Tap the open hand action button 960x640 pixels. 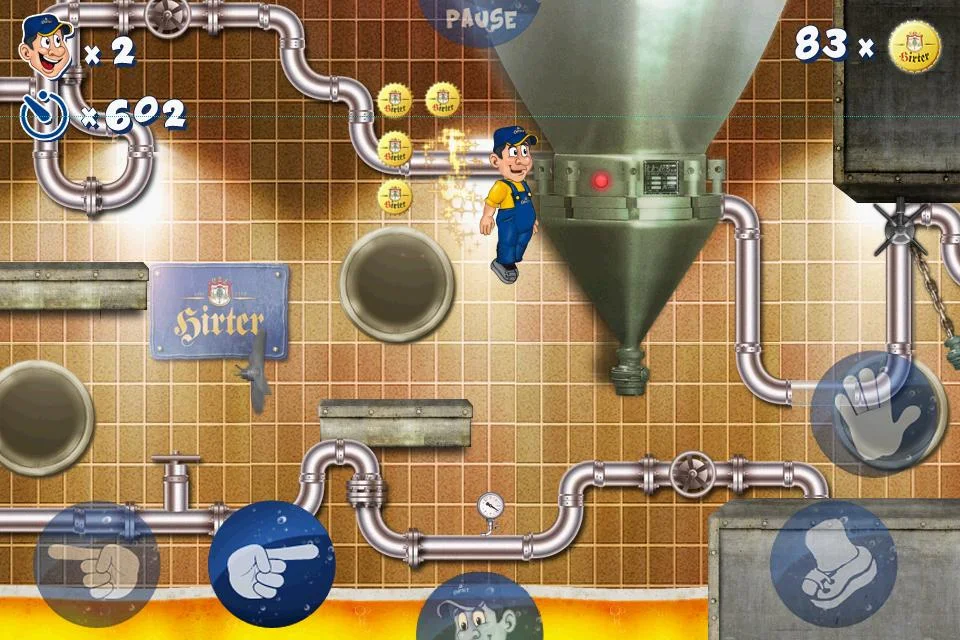(x=872, y=414)
